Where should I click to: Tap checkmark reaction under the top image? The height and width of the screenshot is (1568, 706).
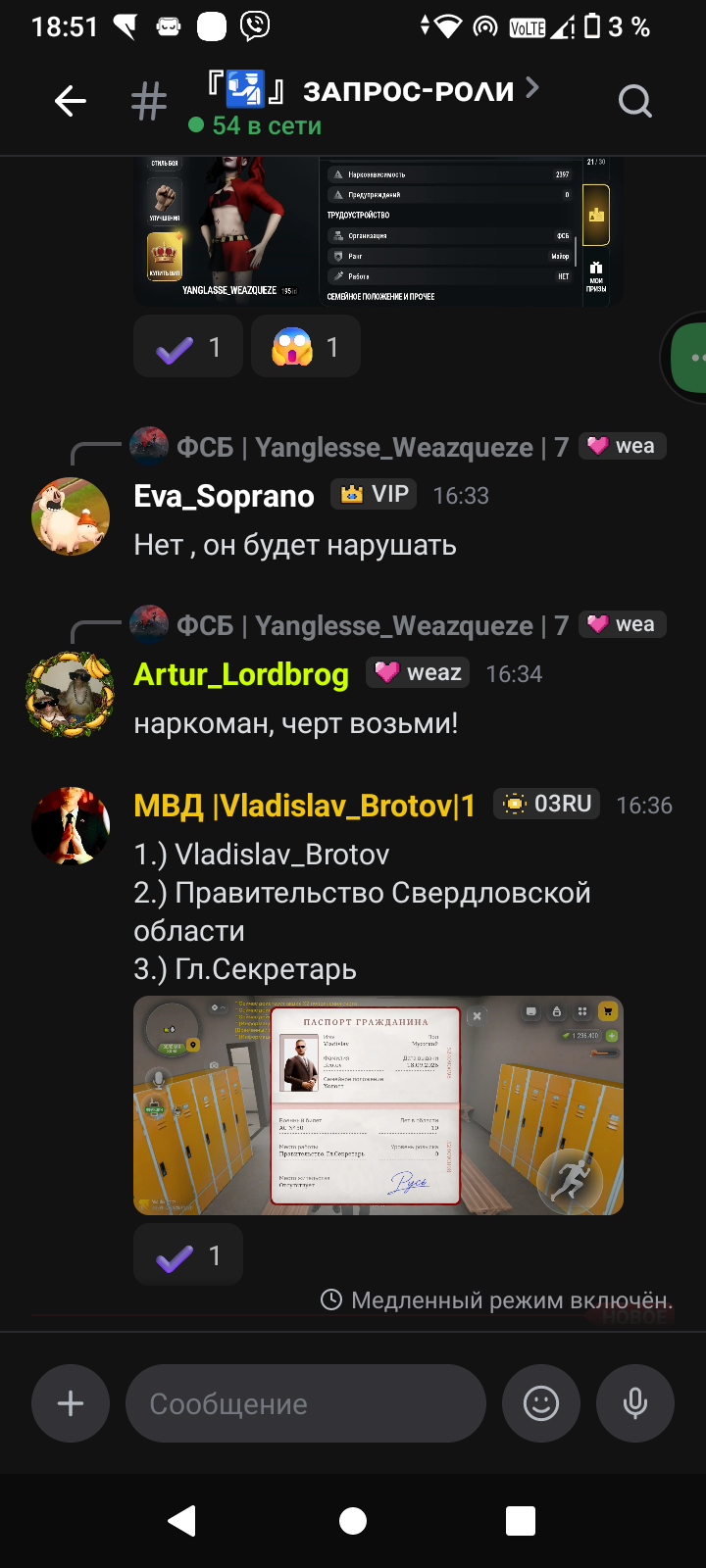(x=188, y=347)
